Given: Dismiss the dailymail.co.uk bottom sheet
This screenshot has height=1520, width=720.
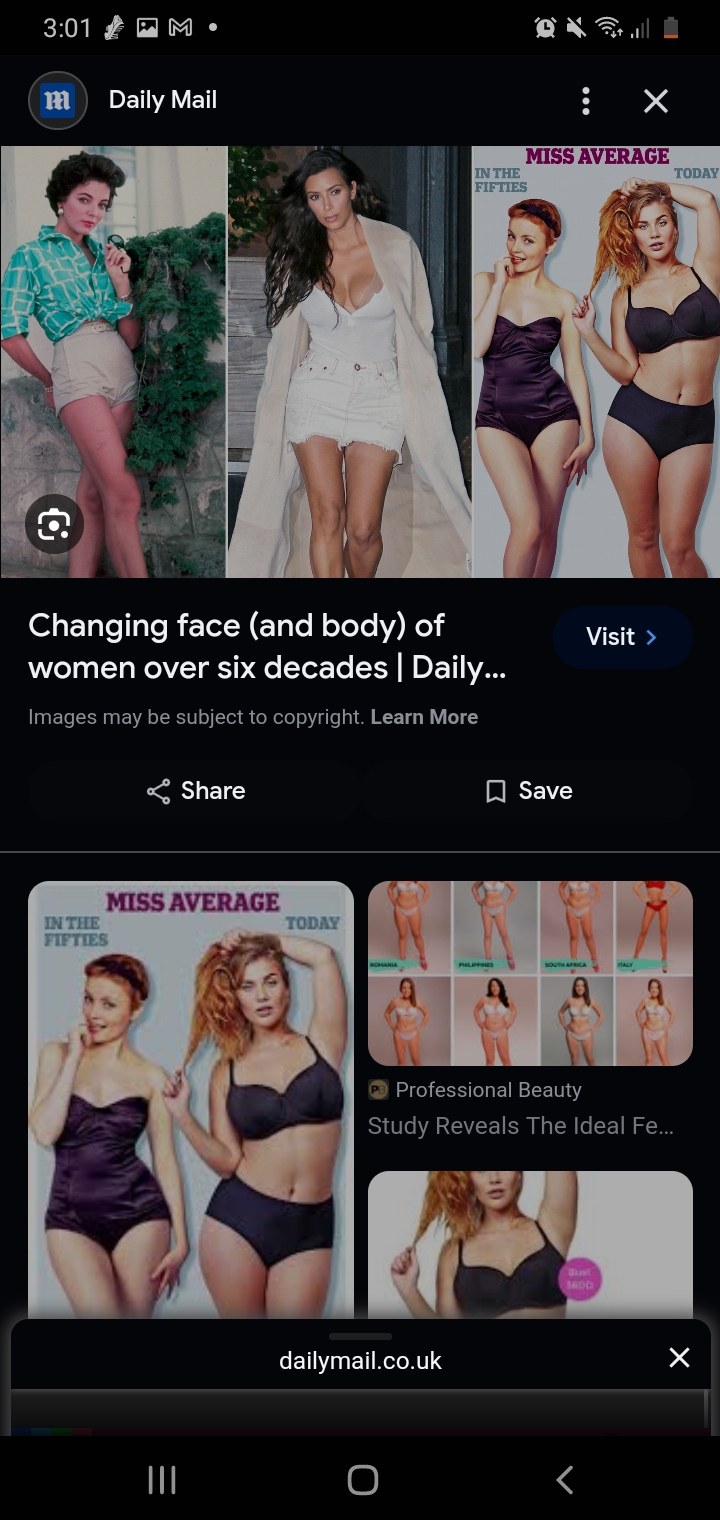Looking at the screenshot, I should pyautogui.click(x=679, y=1357).
